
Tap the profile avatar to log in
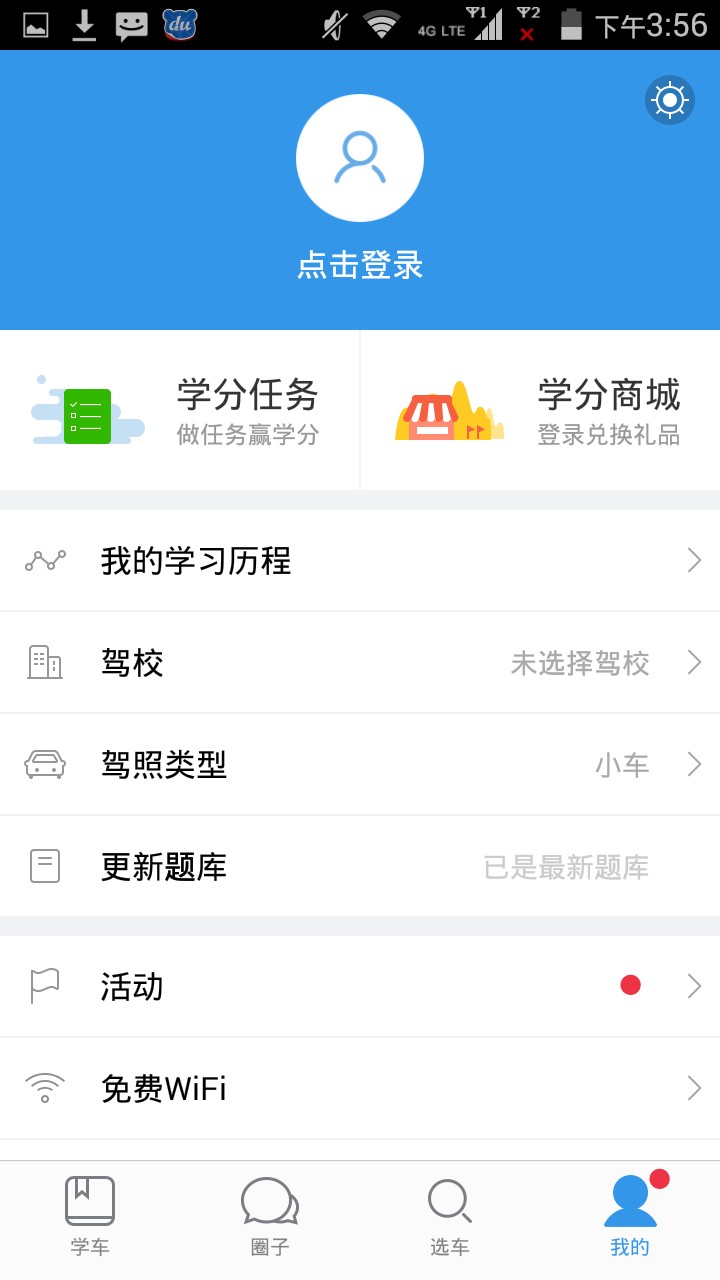[x=360, y=158]
